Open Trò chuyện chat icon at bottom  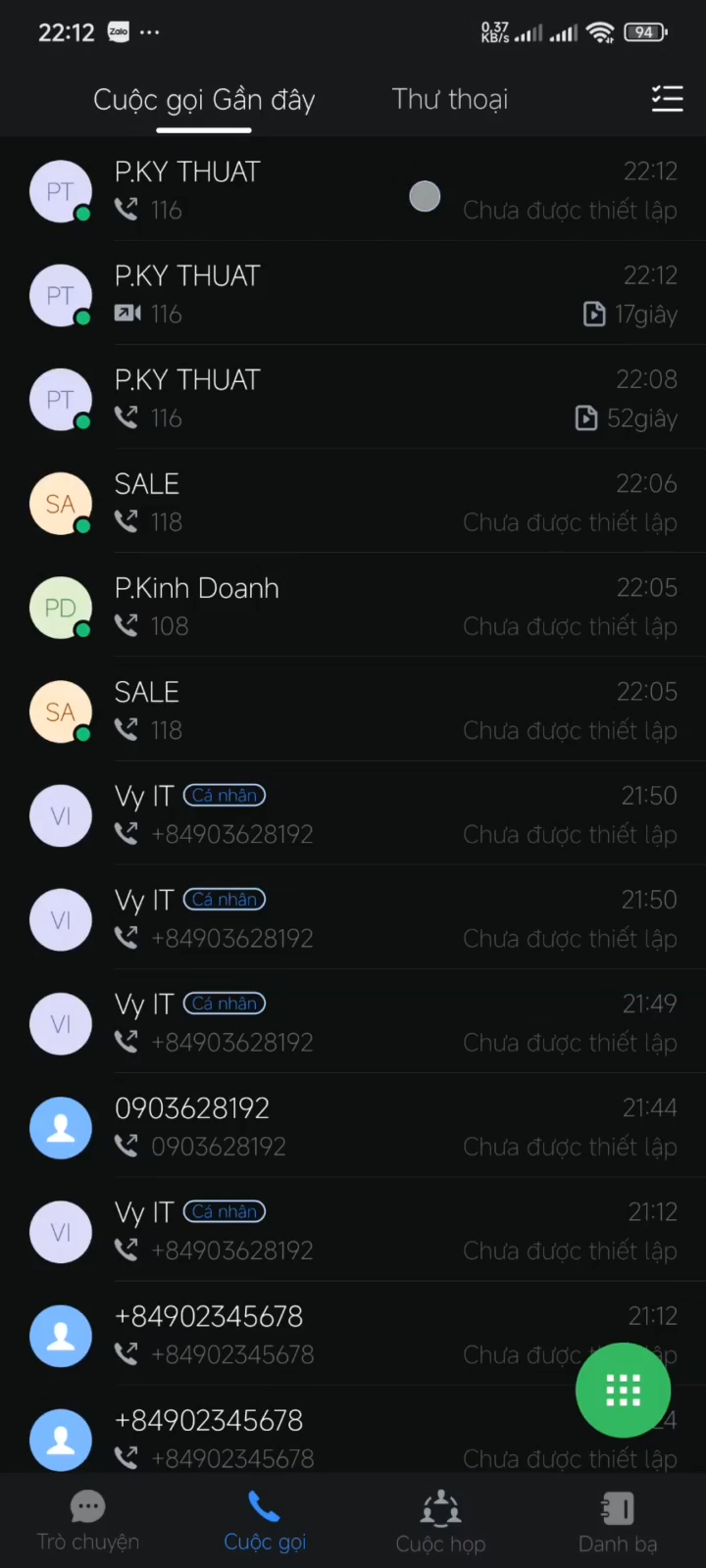pyautogui.click(x=88, y=1514)
